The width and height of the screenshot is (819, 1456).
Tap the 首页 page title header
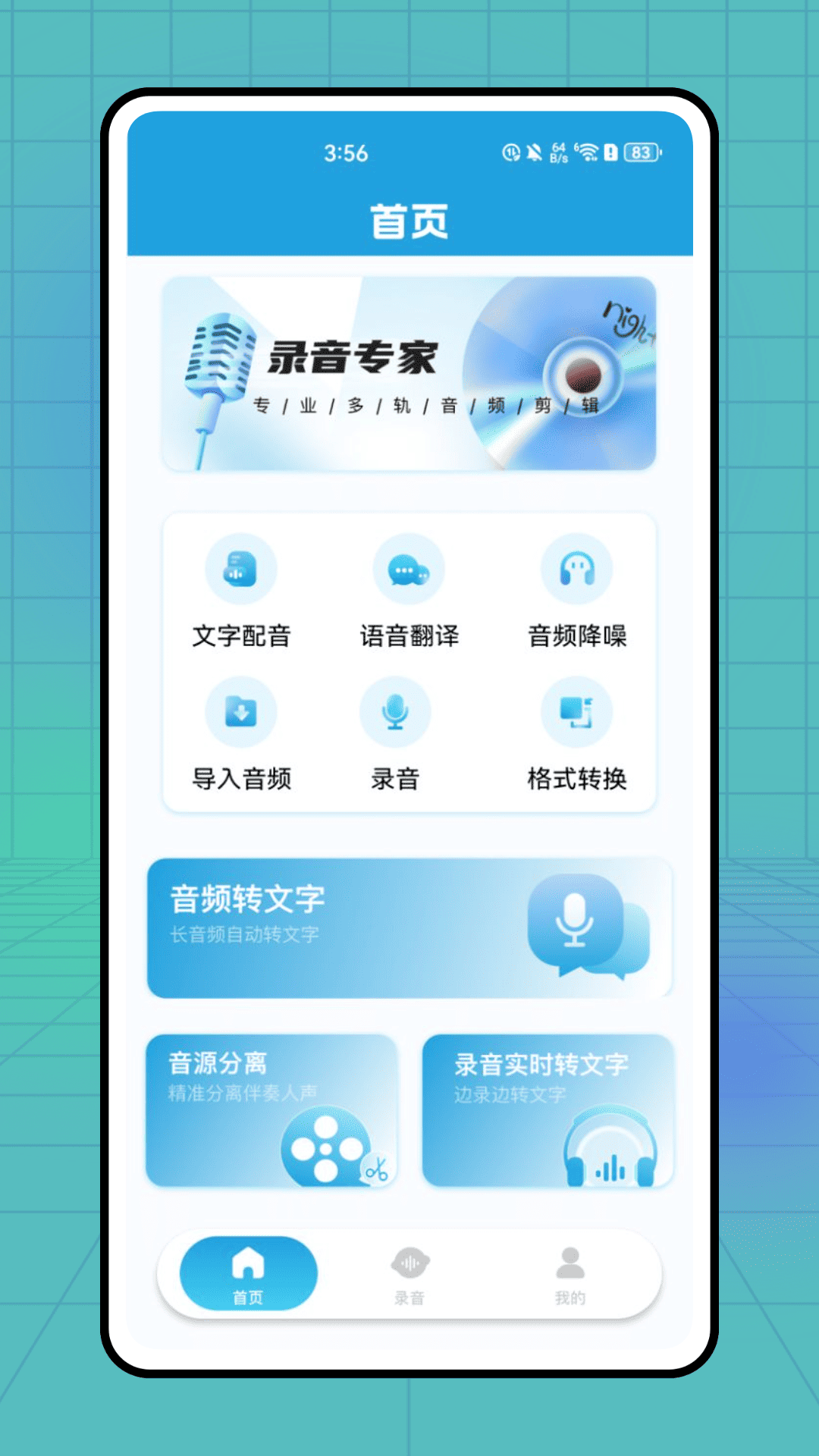click(x=409, y=220)
